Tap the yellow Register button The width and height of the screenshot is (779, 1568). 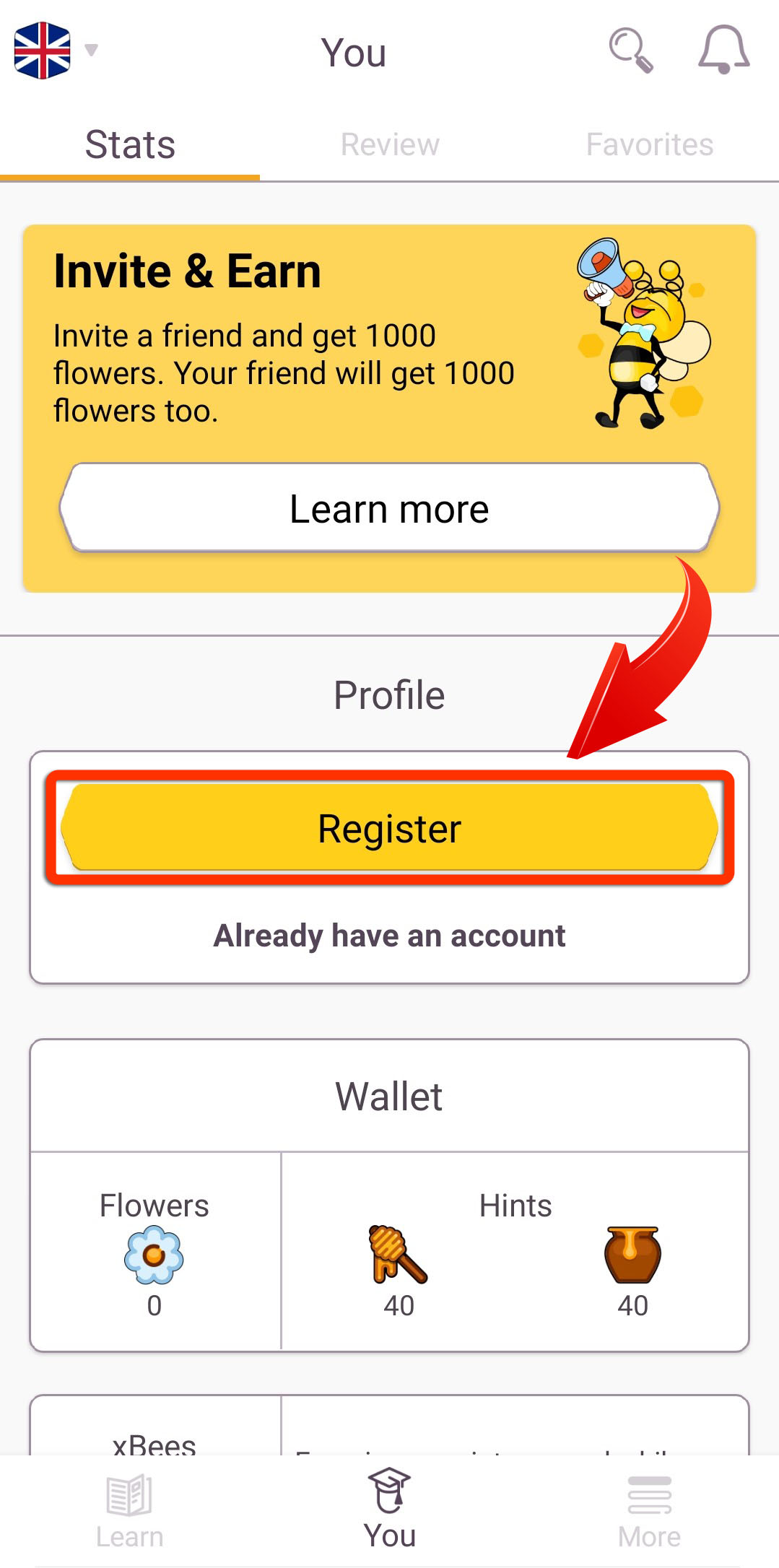pos(390,828)
